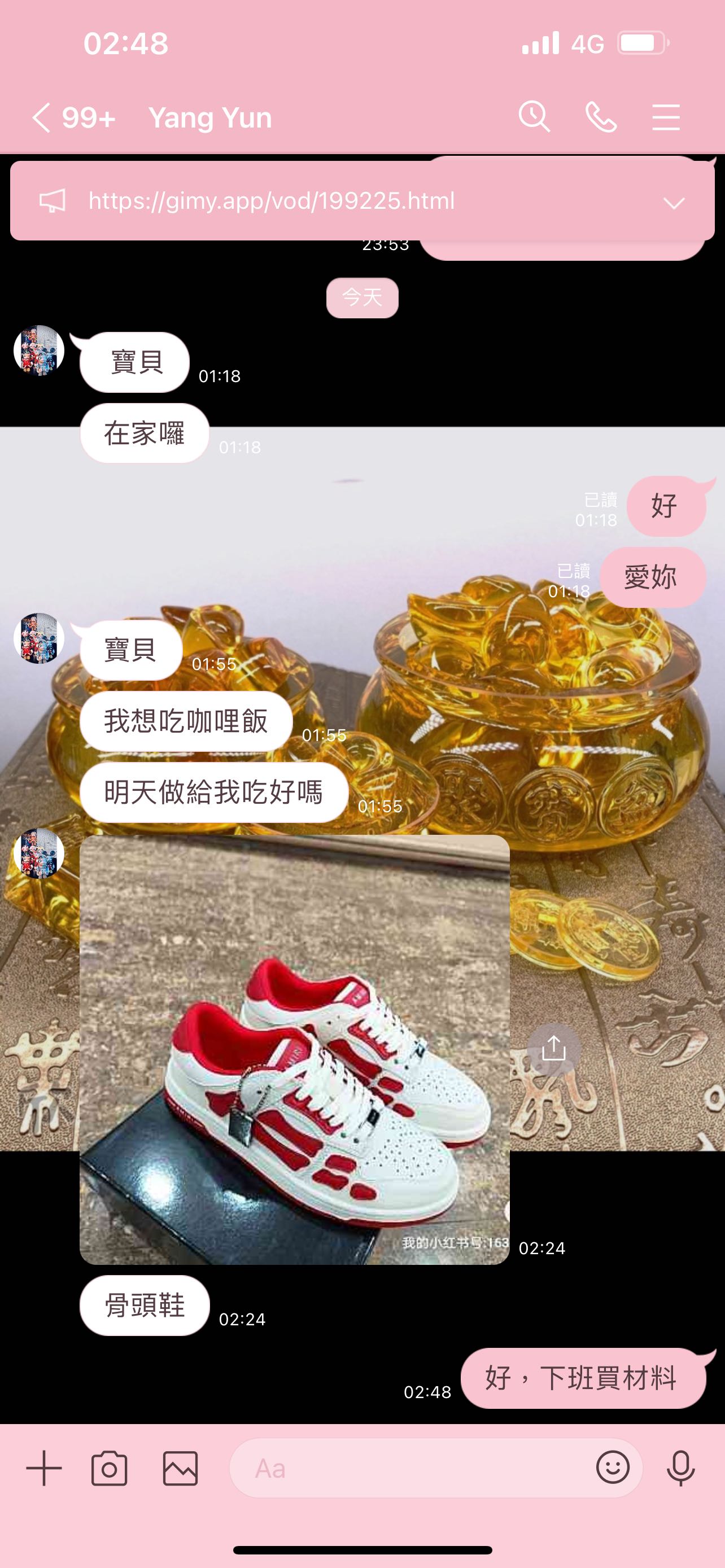Go back to the chat list
This screenshot has height=1568, width=725.
pyautogui.click(x=41, y=117)
